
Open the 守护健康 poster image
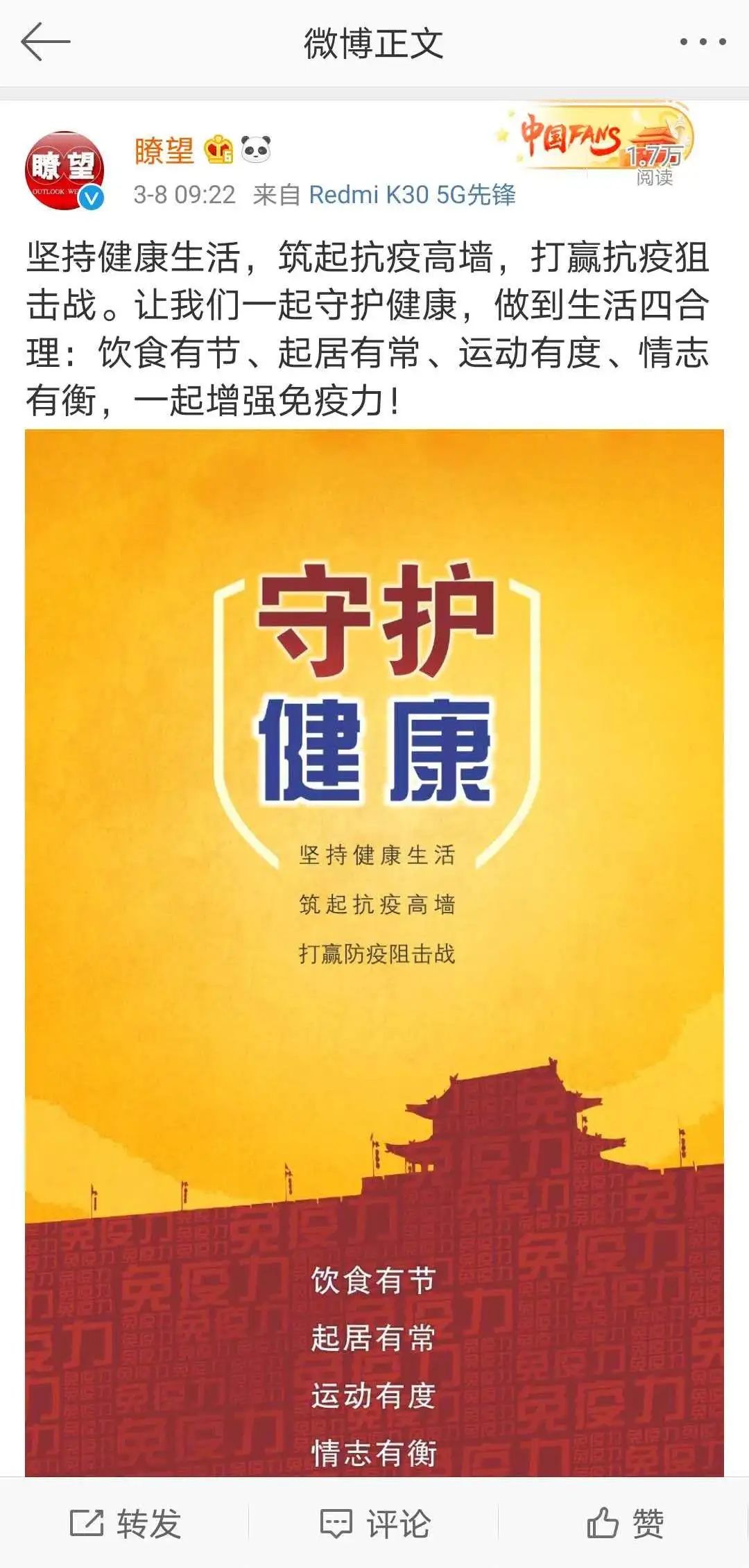point(374,950)
